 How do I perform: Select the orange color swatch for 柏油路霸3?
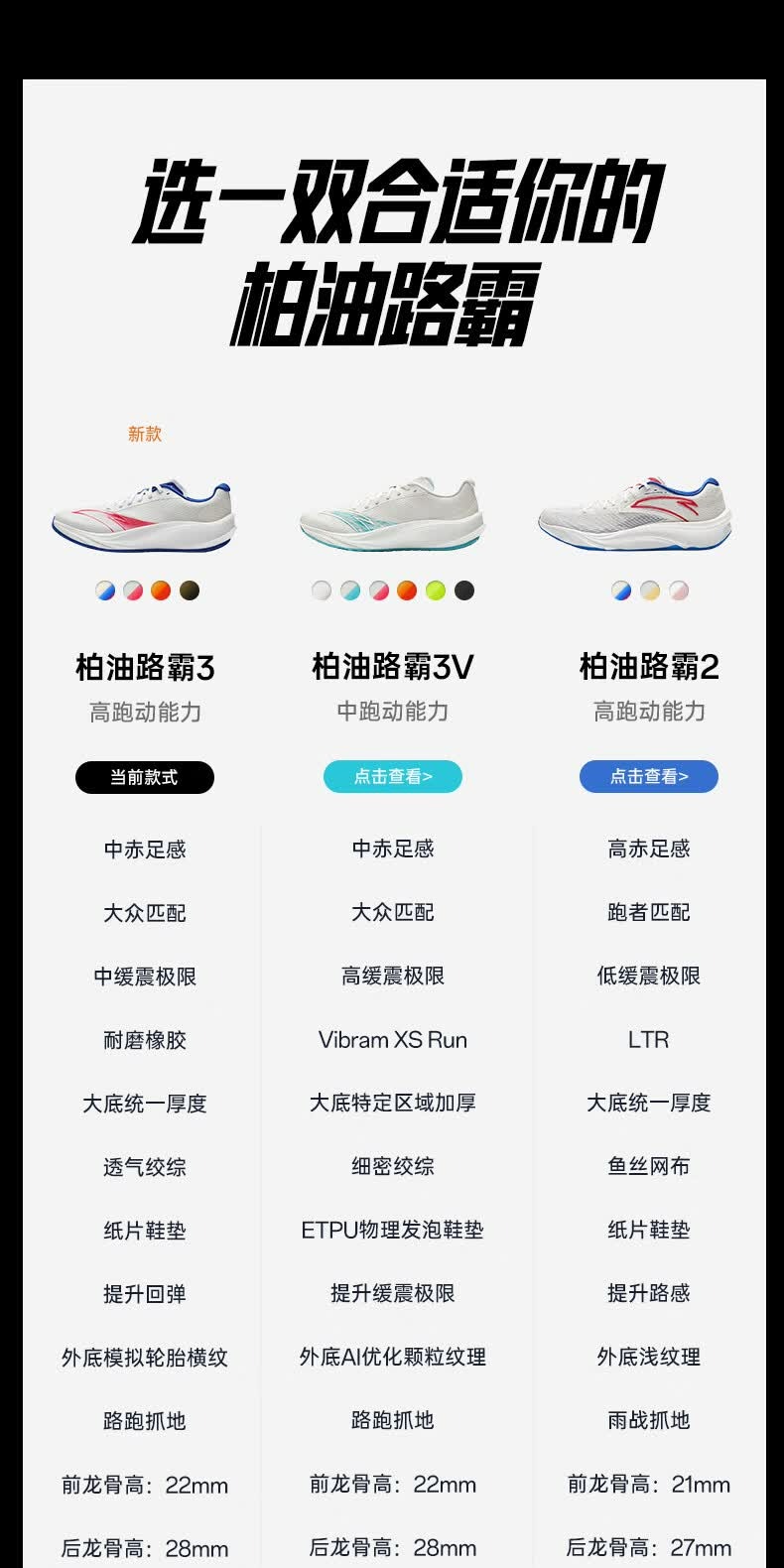coord(159,589)
